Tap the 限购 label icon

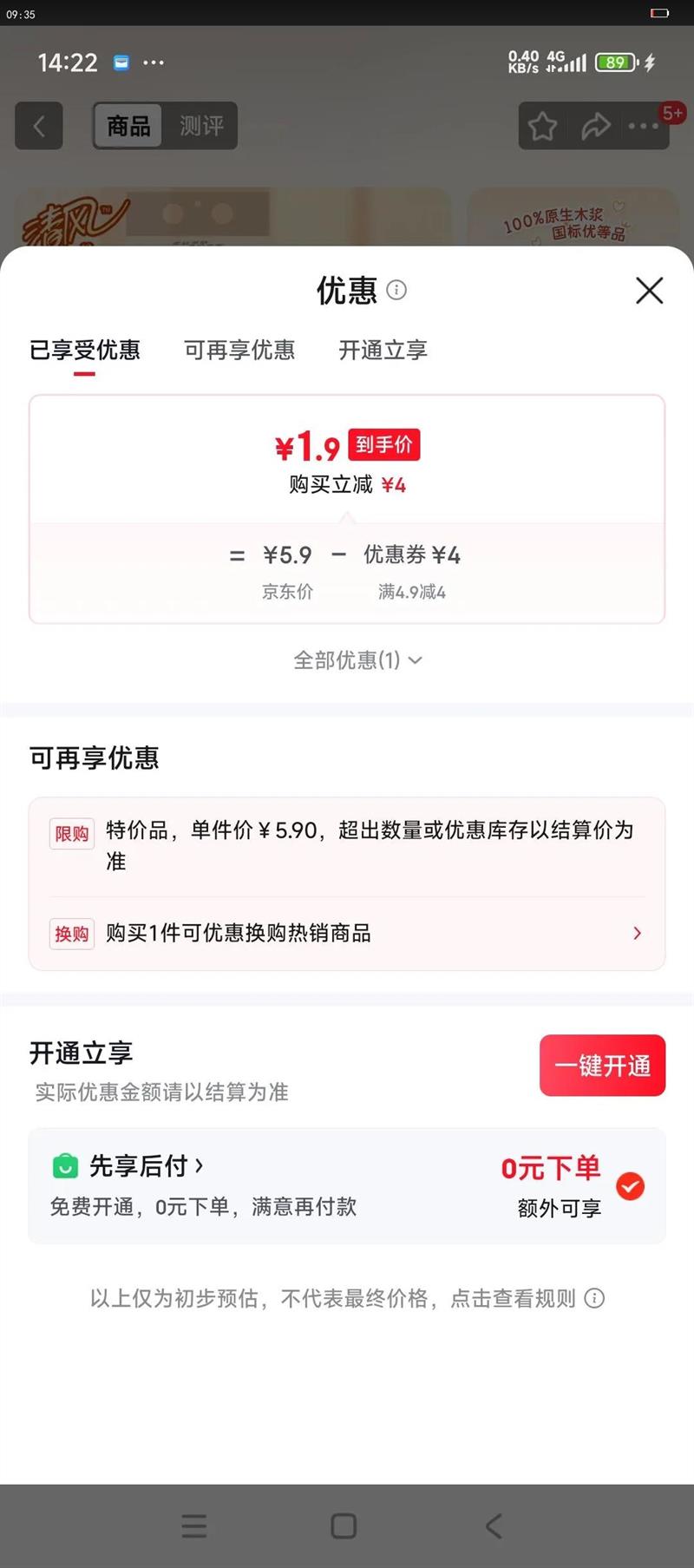(x=71, y=834)
